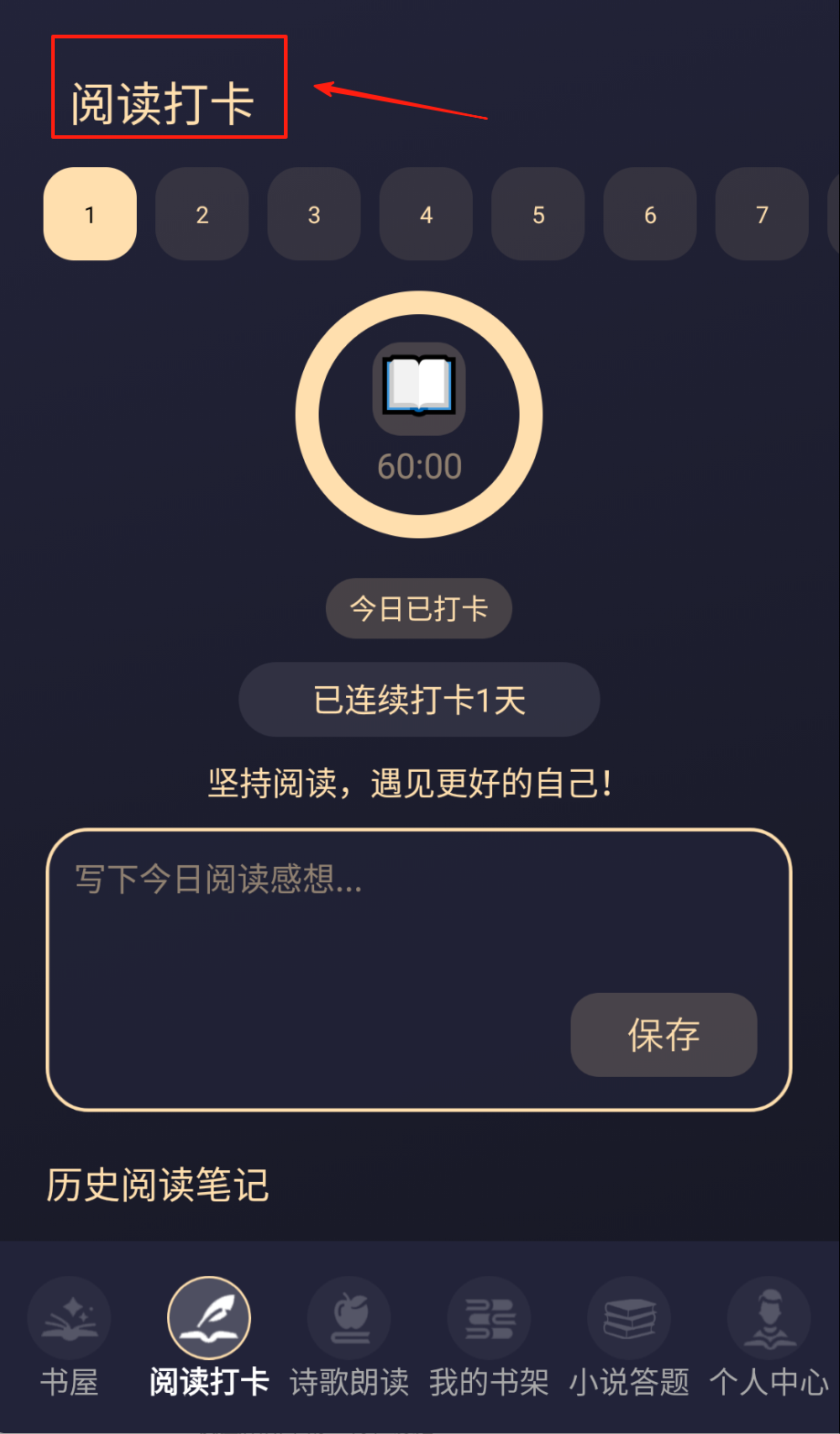
Task: Switch to the 书屋 tab
Action: (69, 1337)
